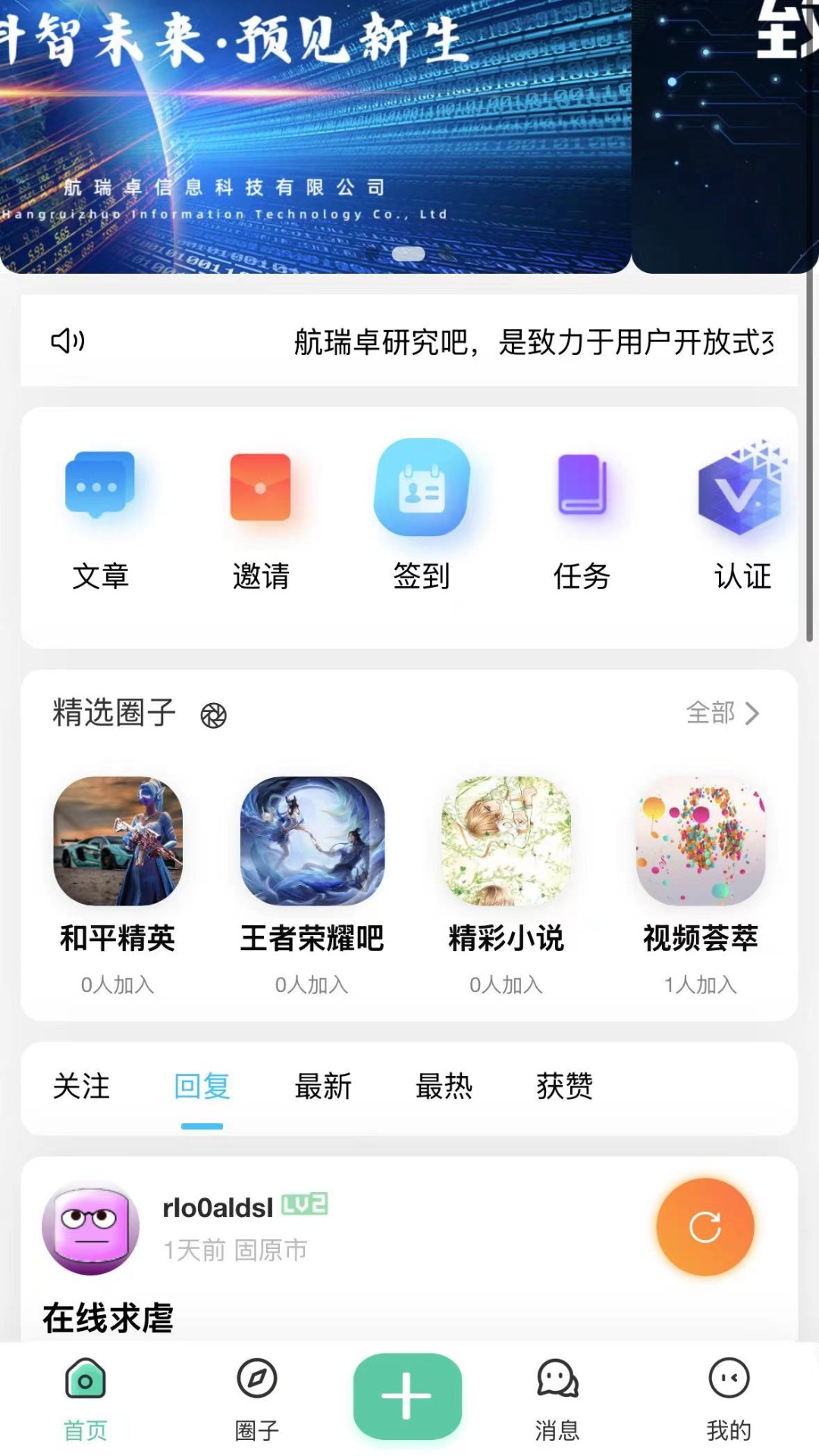
Task: Tap 签到 to check in
Action: (x=422, y=516)
